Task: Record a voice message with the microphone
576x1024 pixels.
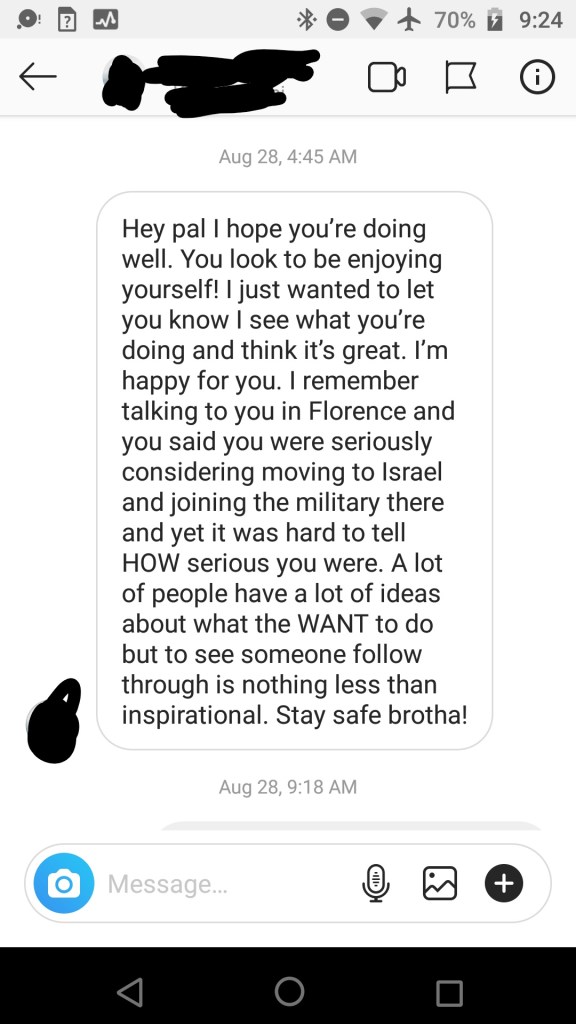Action: pos(376,884)
